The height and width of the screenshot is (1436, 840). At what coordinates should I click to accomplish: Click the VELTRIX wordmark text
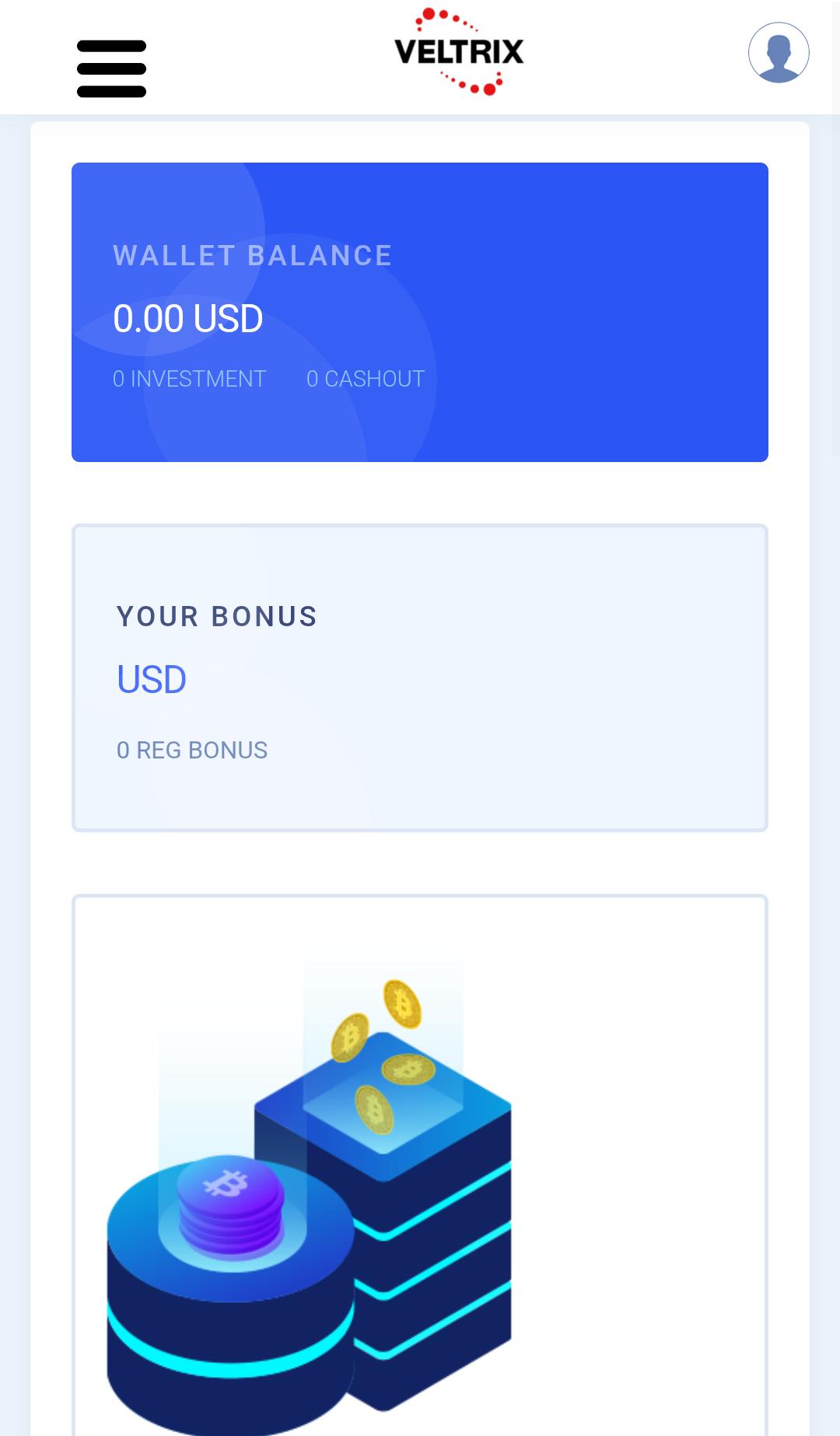459,51
